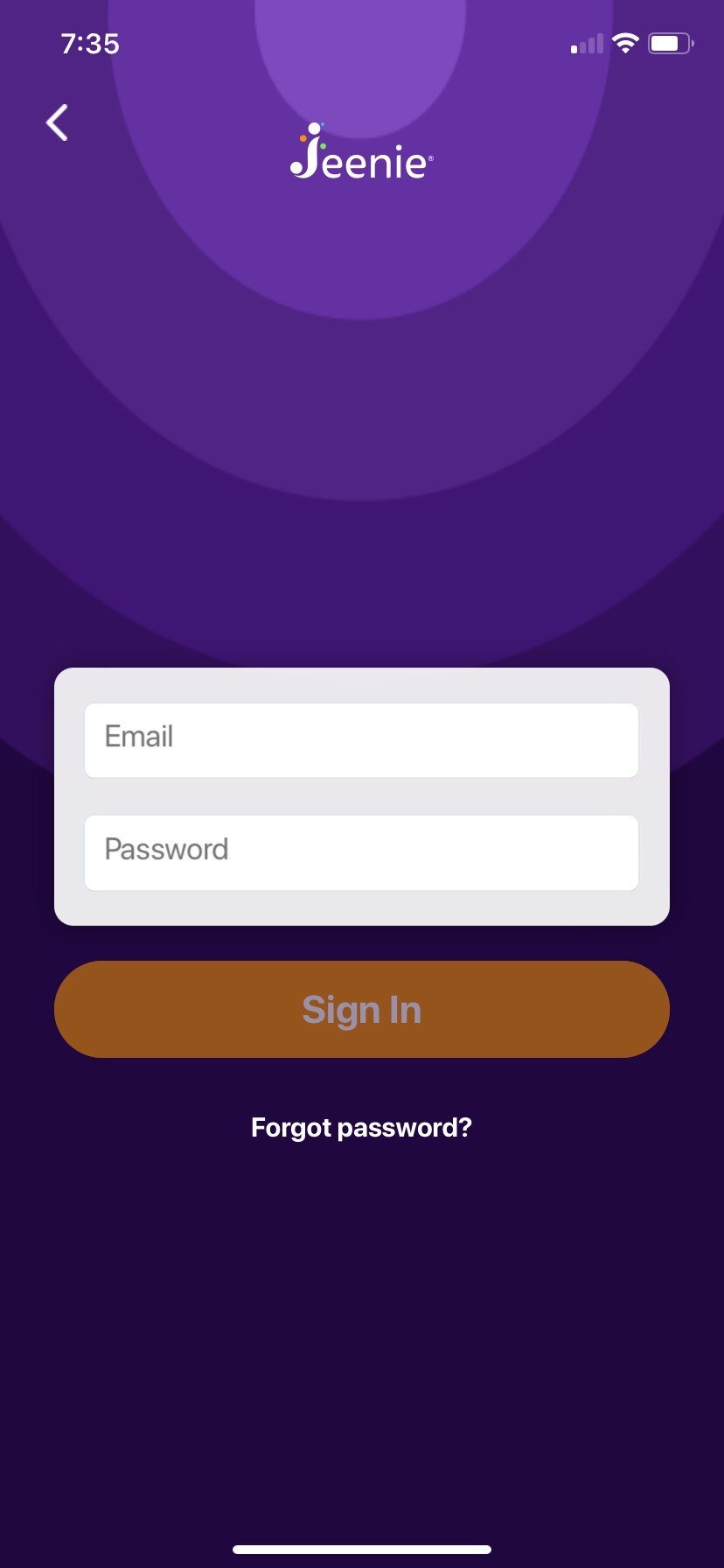Open the Forgot password link
Viewport: 724px width, 1568px height.
pos(360,1127)
